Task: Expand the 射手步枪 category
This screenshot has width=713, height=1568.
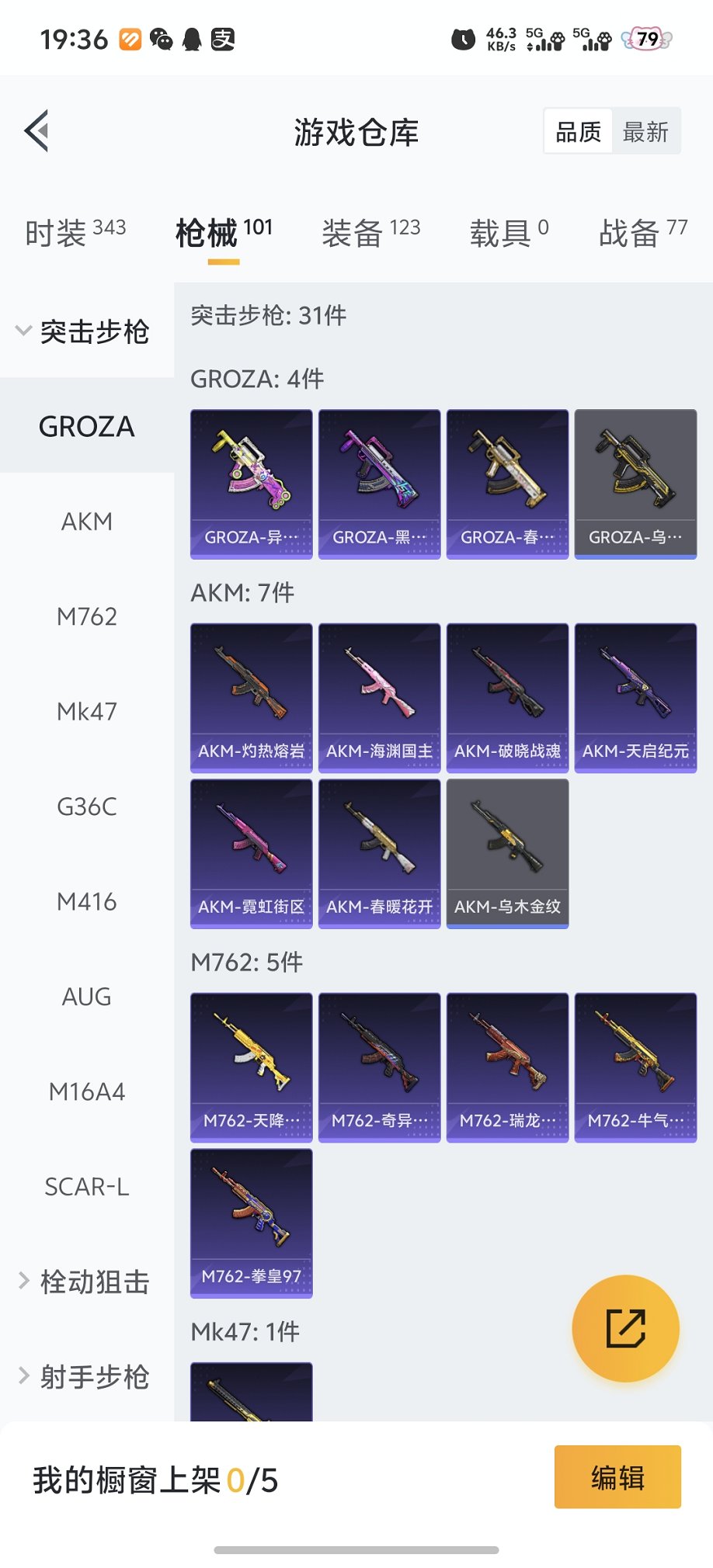Action: (85, 1376)
